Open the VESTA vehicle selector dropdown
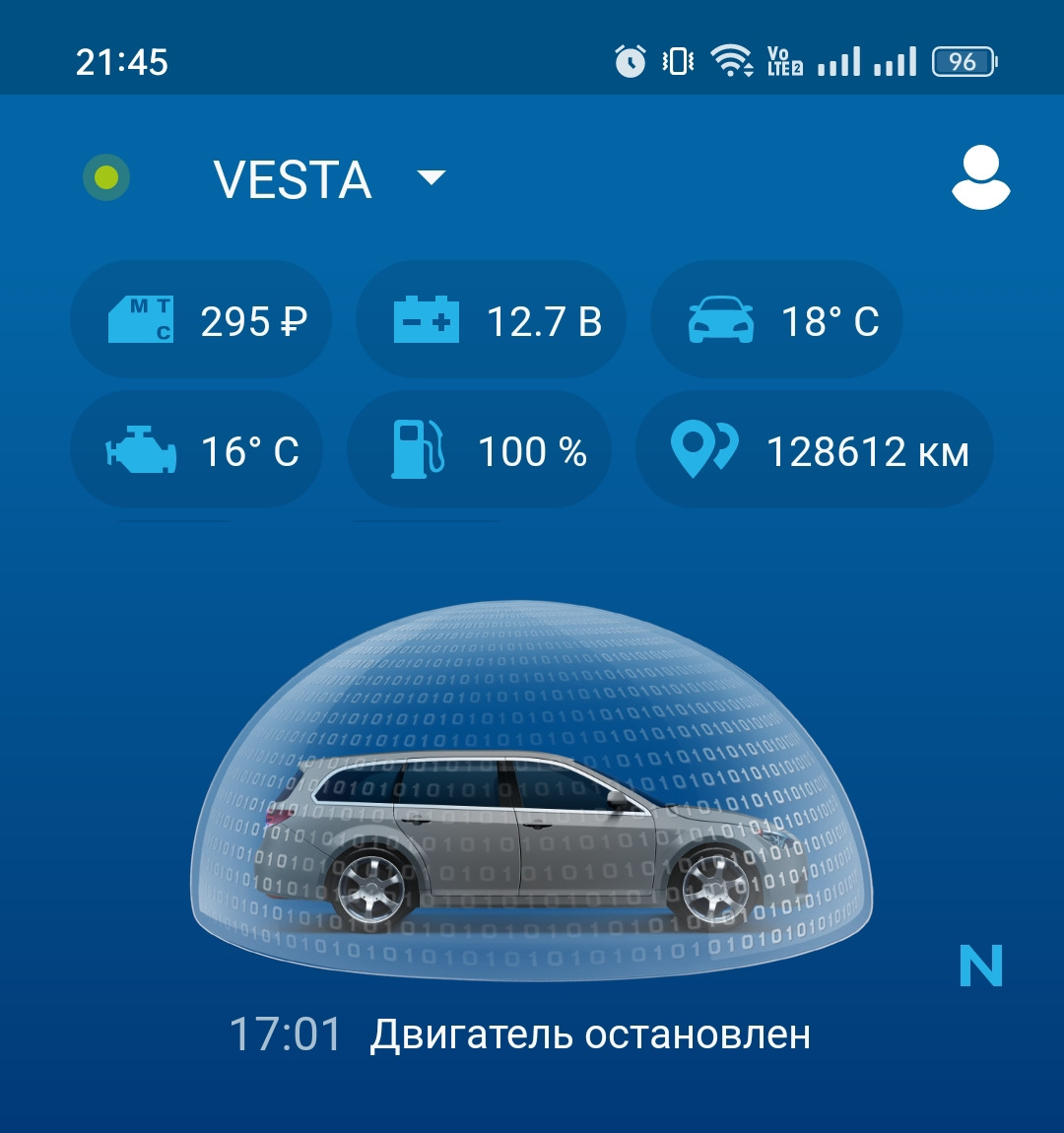1064x1133 pixels. point(431,179)
